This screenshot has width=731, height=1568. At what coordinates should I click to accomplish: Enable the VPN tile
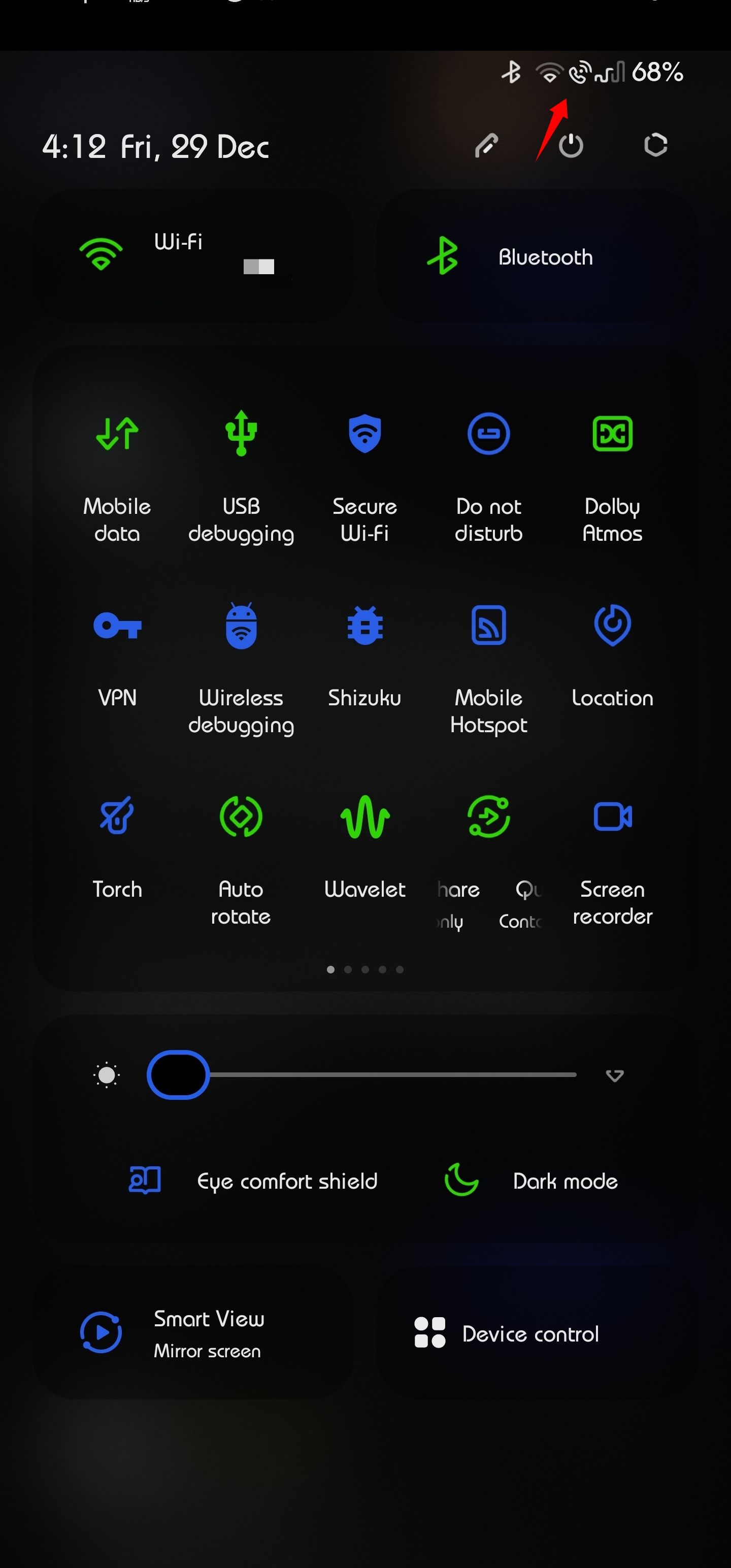click(x=117, y=626)
